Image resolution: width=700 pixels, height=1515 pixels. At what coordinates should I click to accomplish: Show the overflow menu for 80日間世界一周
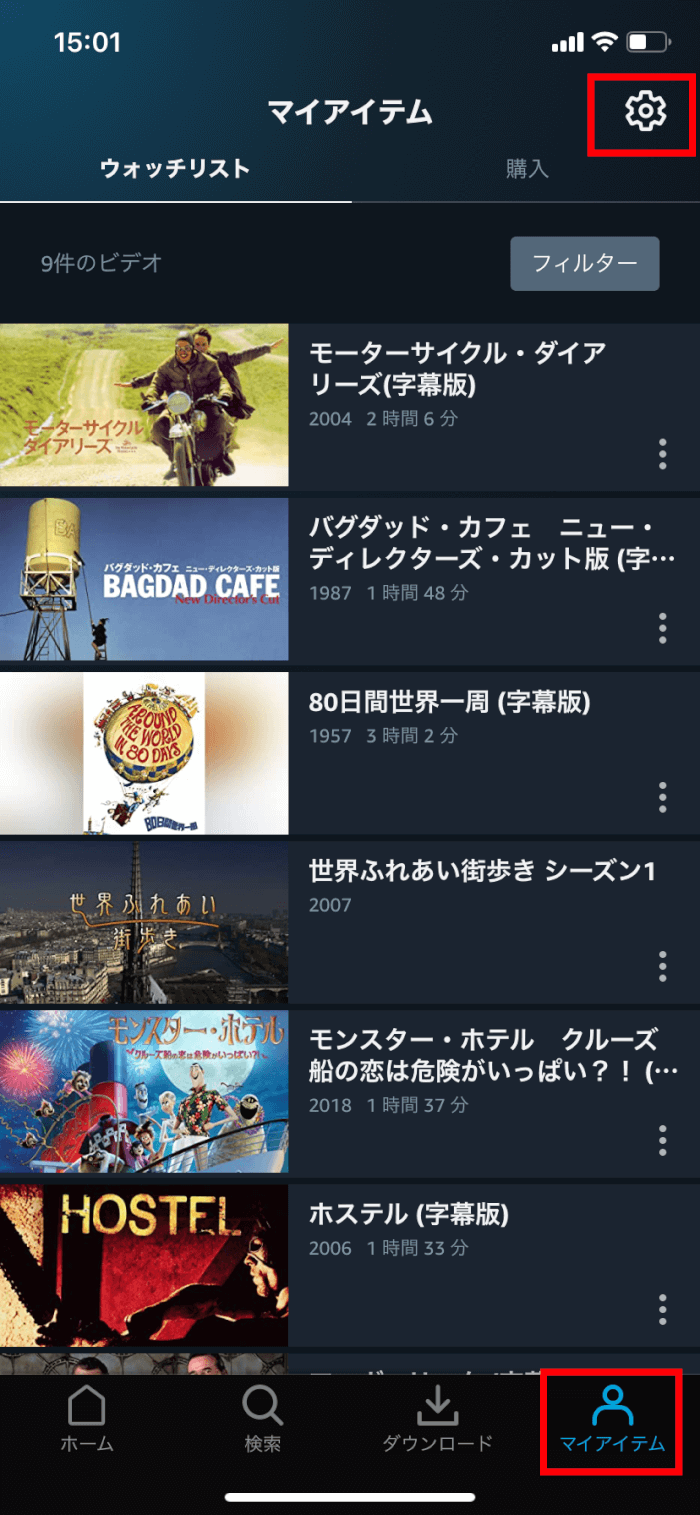coord(662,797)
